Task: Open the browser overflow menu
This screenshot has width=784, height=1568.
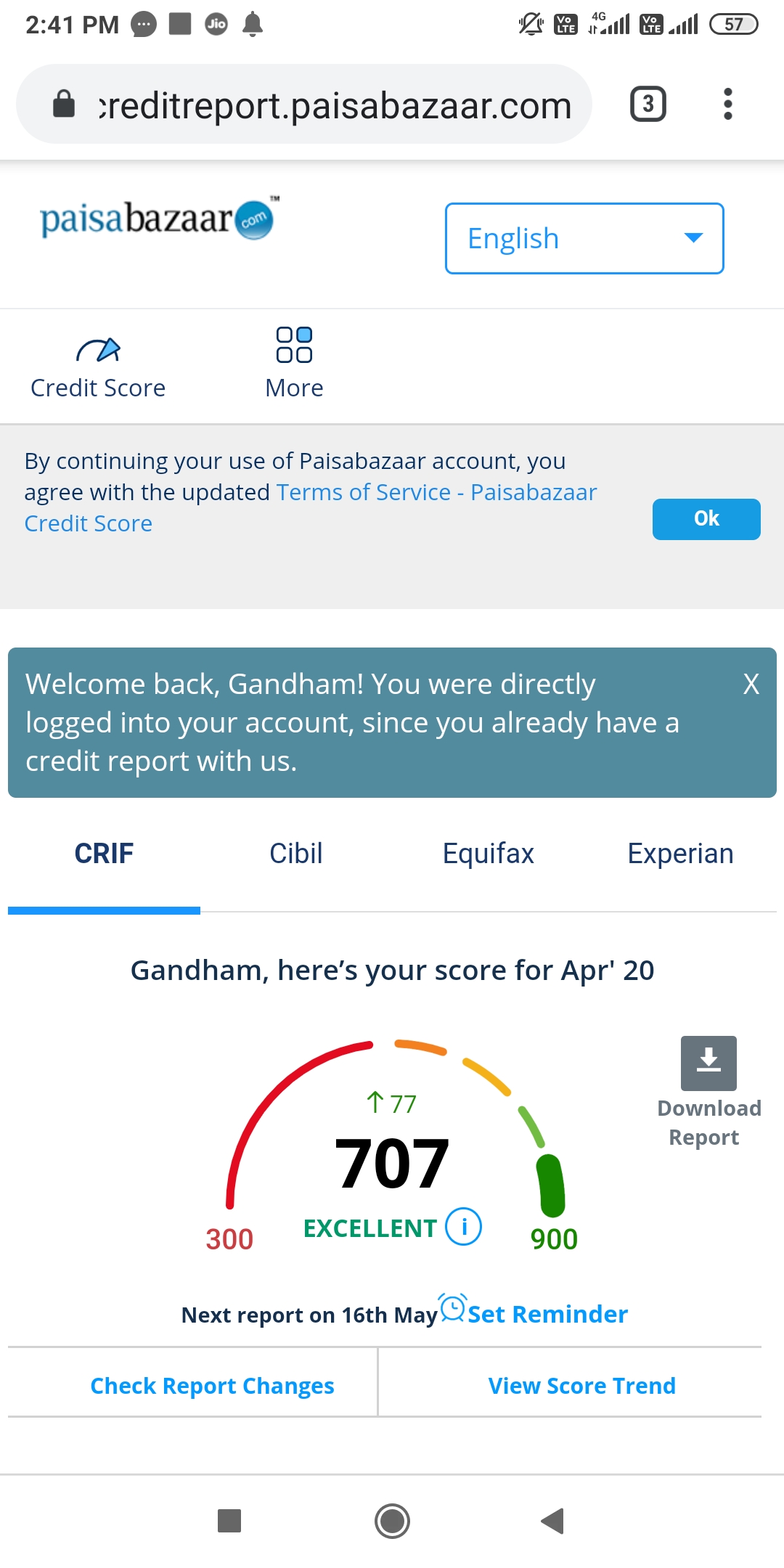Action: click(727, 104)
